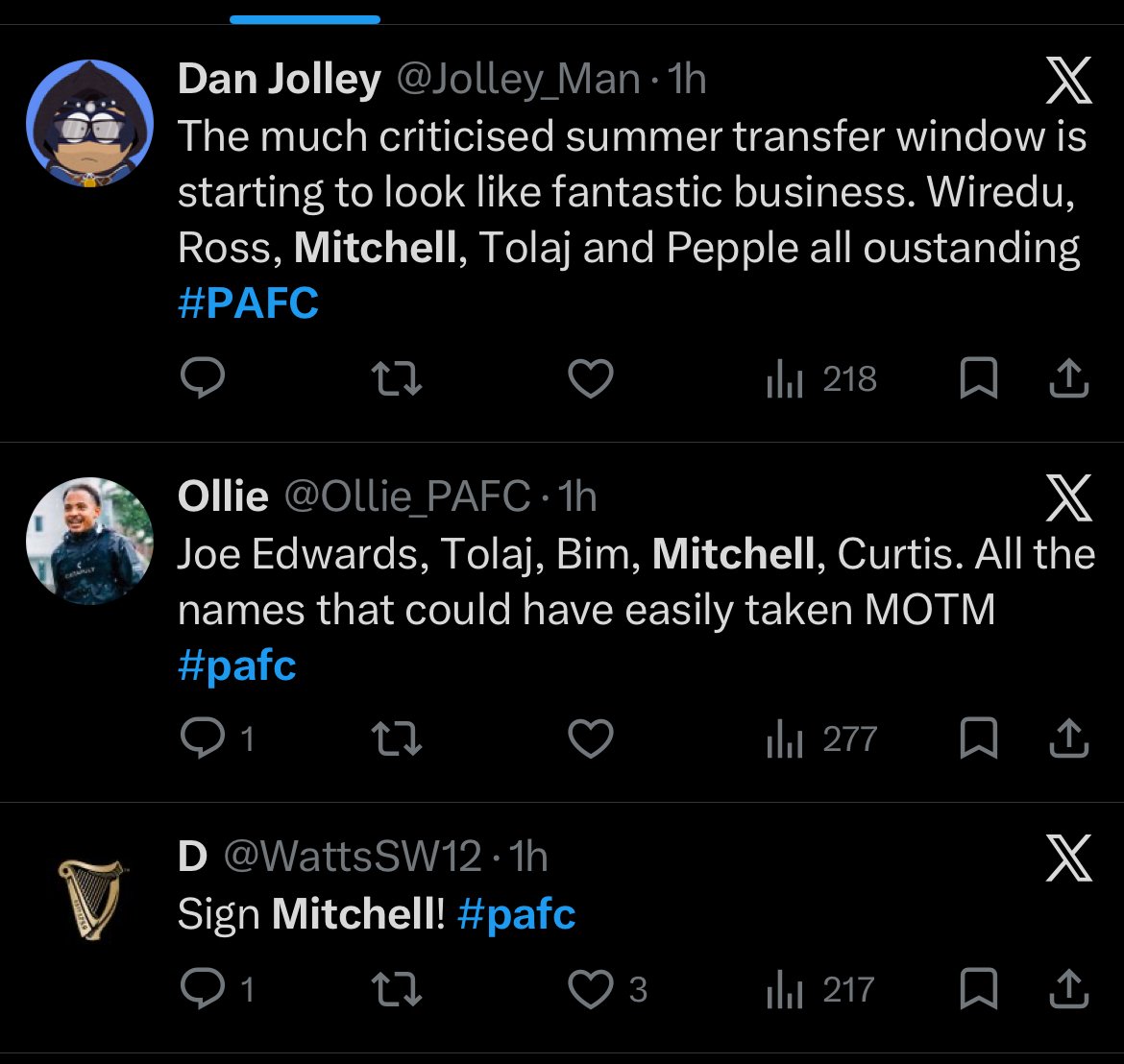This screenshot has height=1064, width=1124.
Task: Like Ollie's tweet
Action: point(591,739)
